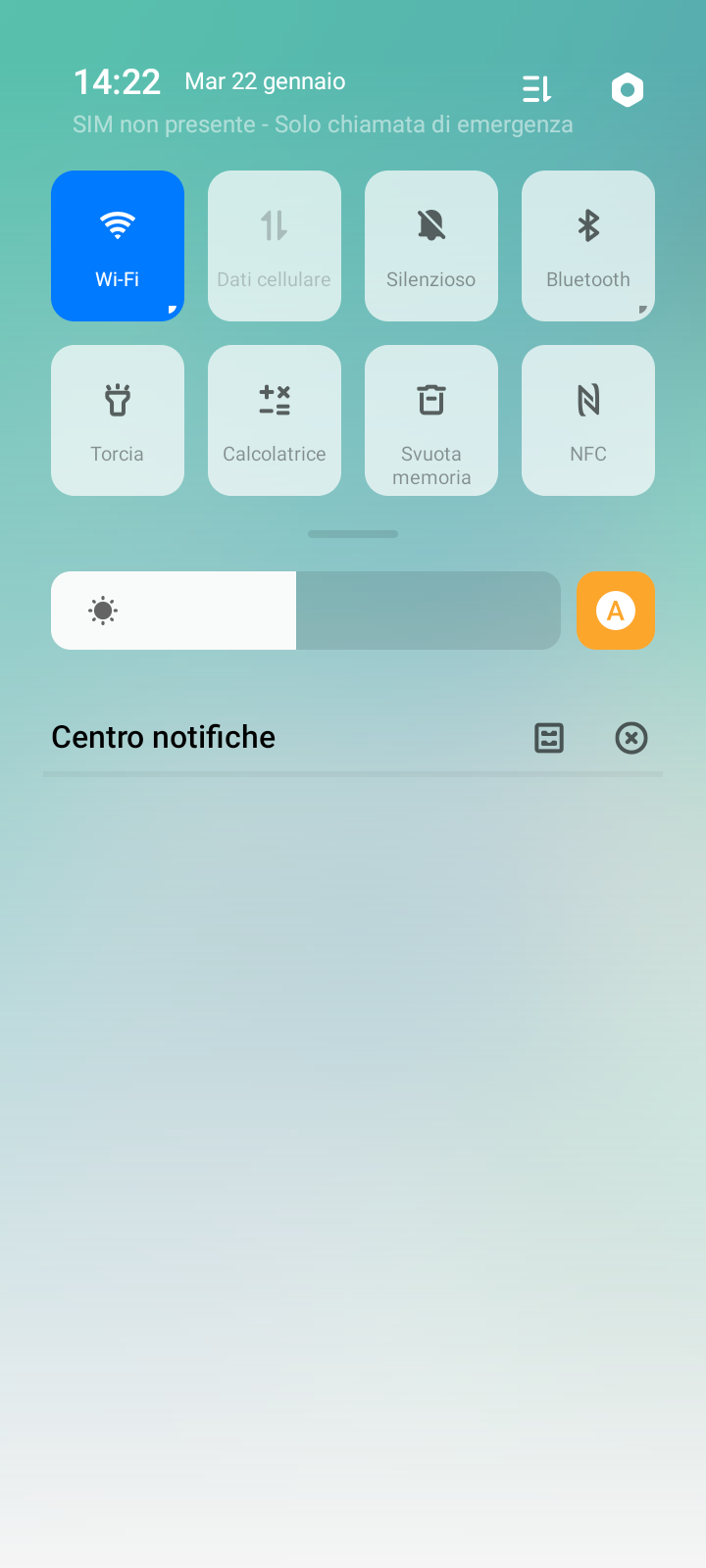Open Calcolatrice from quick settings
Image resolution: width=706 pixels, height=1568 pixels.
(275, 420)
